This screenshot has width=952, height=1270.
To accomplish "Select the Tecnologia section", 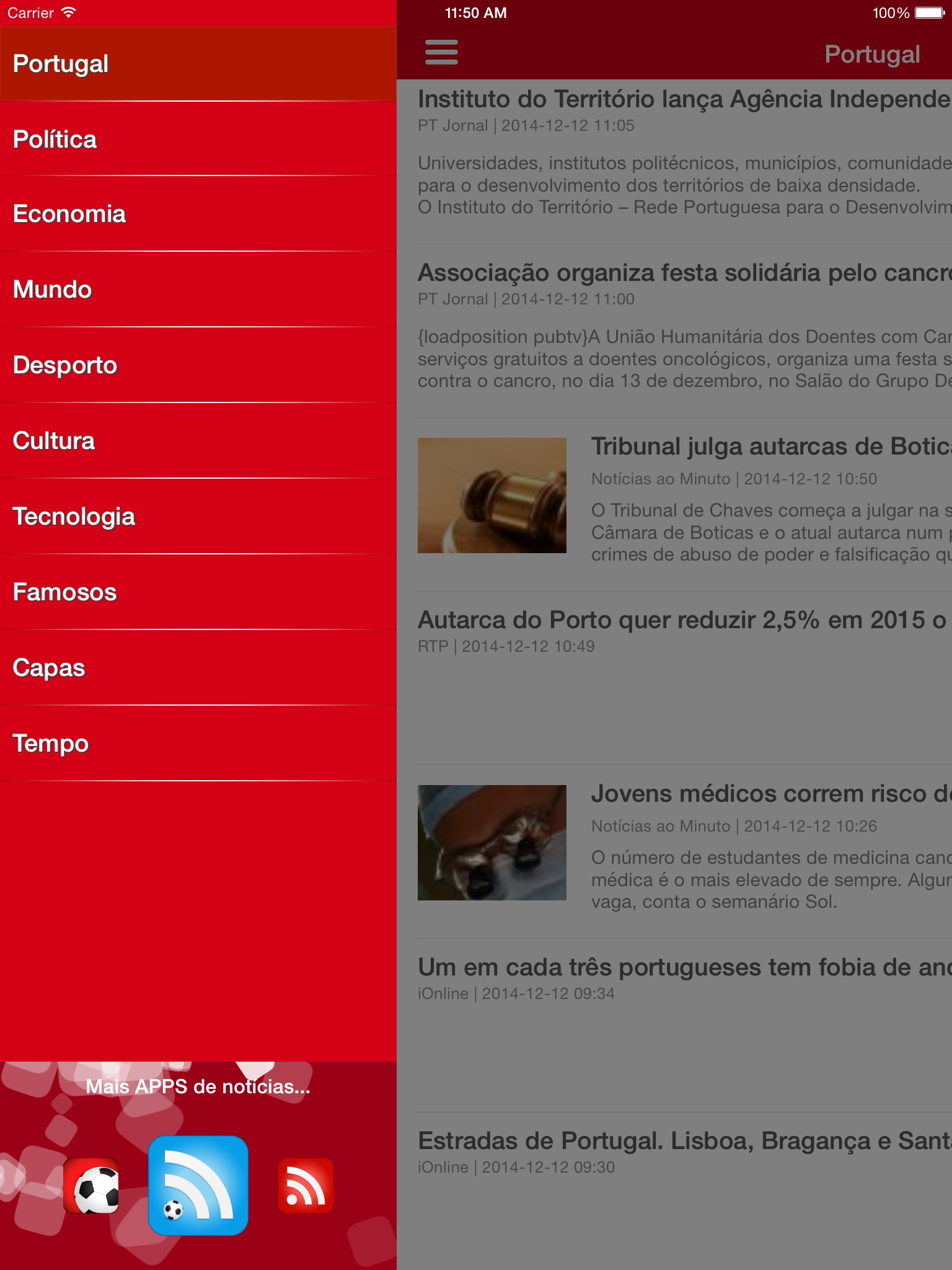I will [198, 517].
